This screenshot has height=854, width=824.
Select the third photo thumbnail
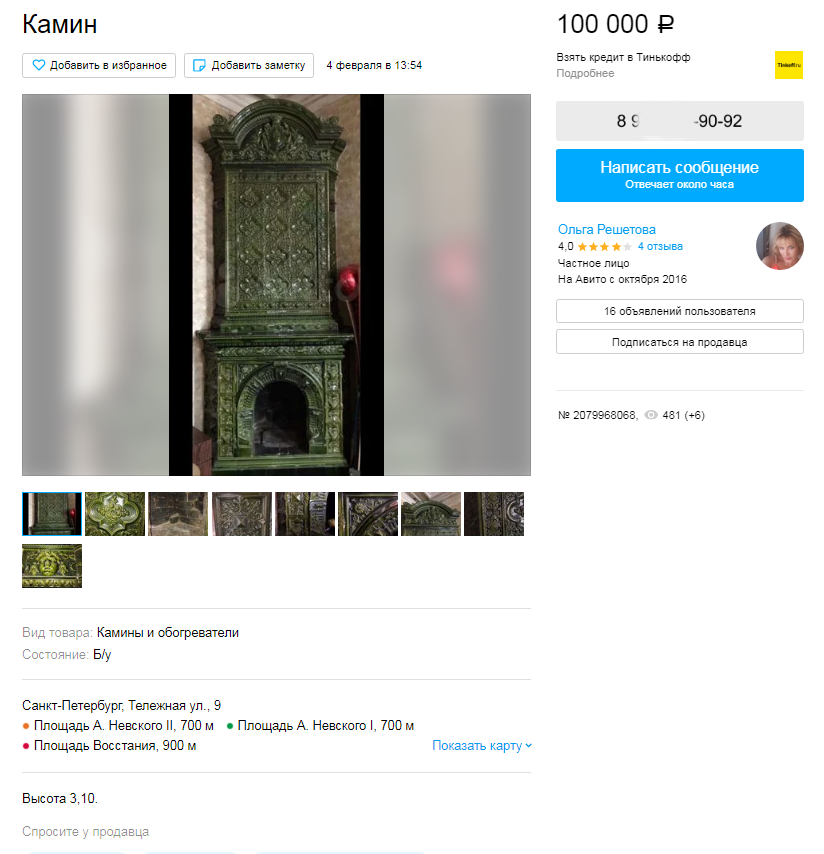coord(178,514)
